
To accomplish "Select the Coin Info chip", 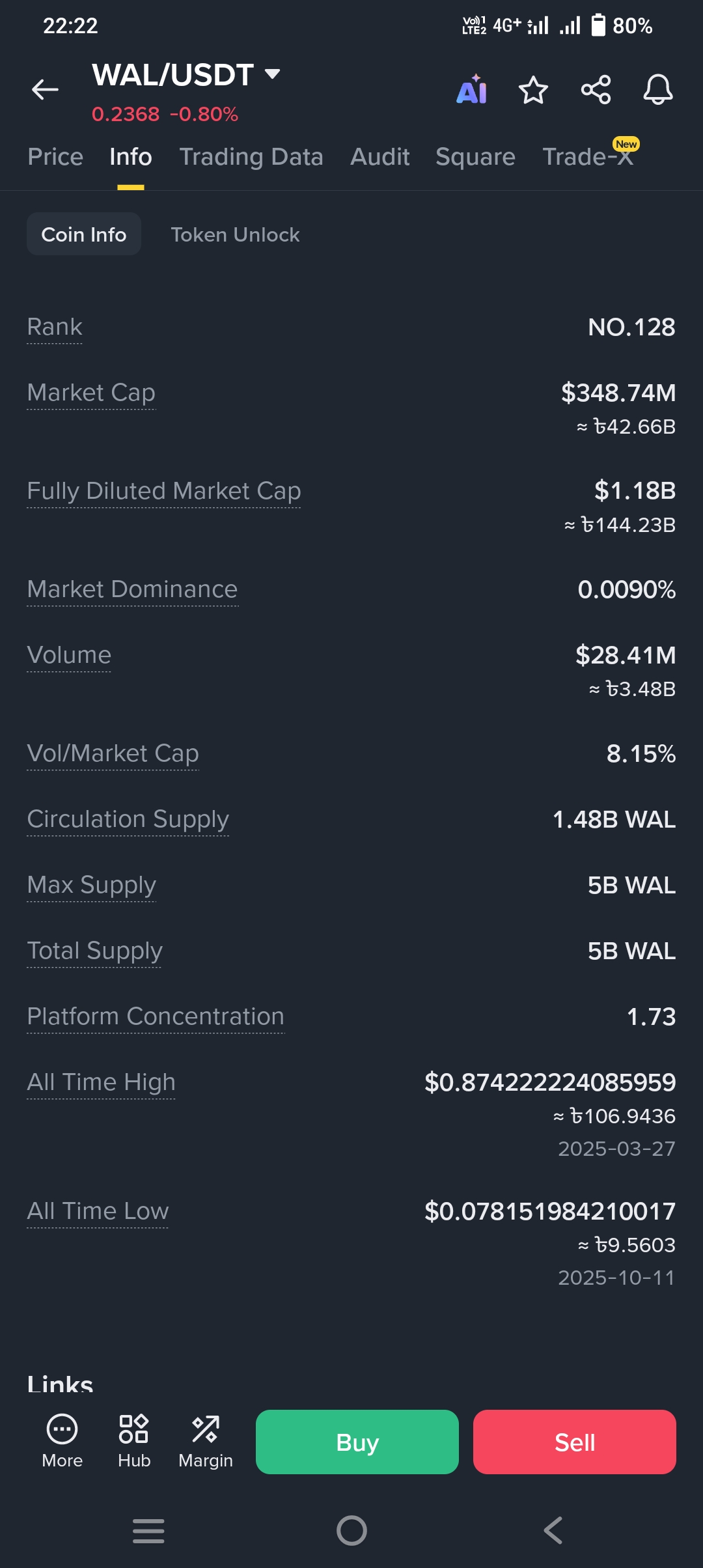I will point(84,234).
